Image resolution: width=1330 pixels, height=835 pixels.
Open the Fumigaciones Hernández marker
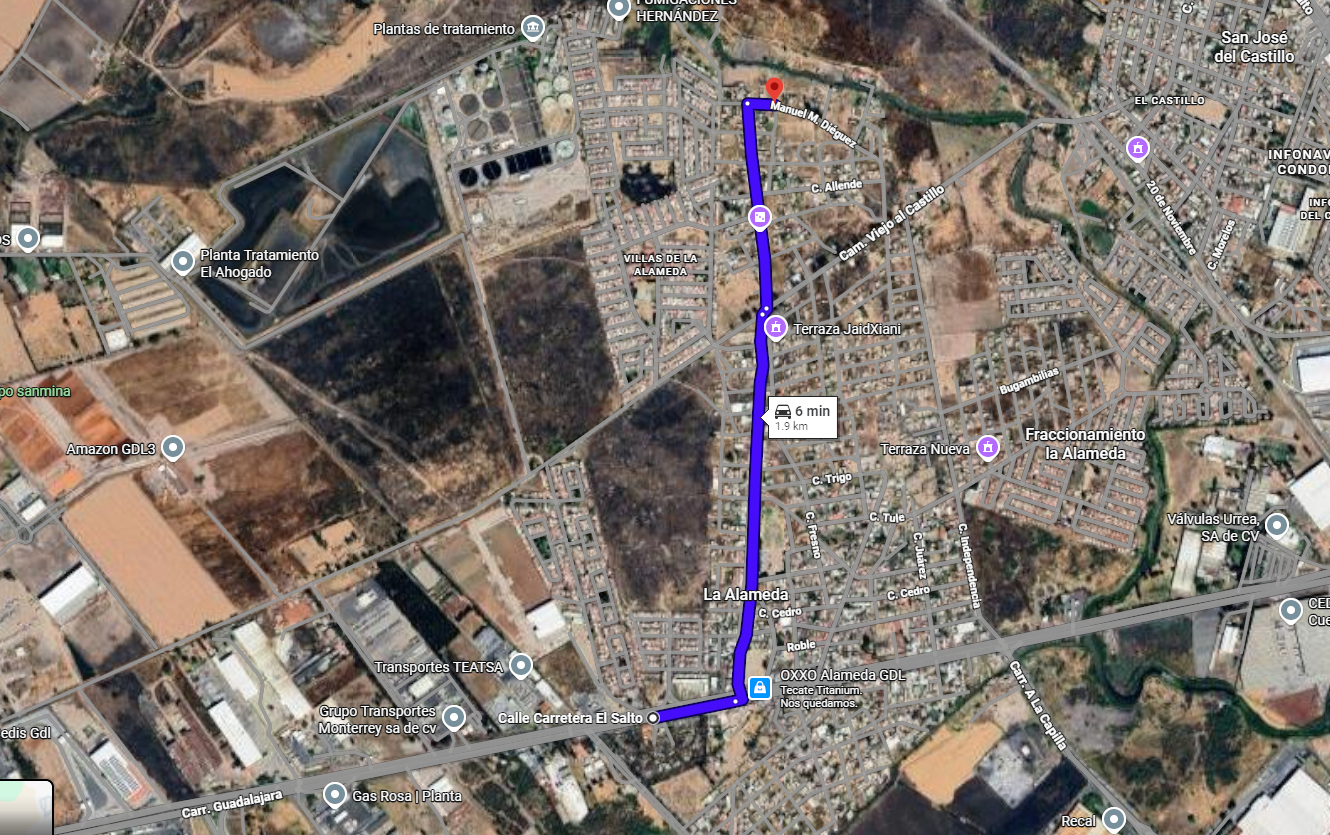(x=619, y=9)
